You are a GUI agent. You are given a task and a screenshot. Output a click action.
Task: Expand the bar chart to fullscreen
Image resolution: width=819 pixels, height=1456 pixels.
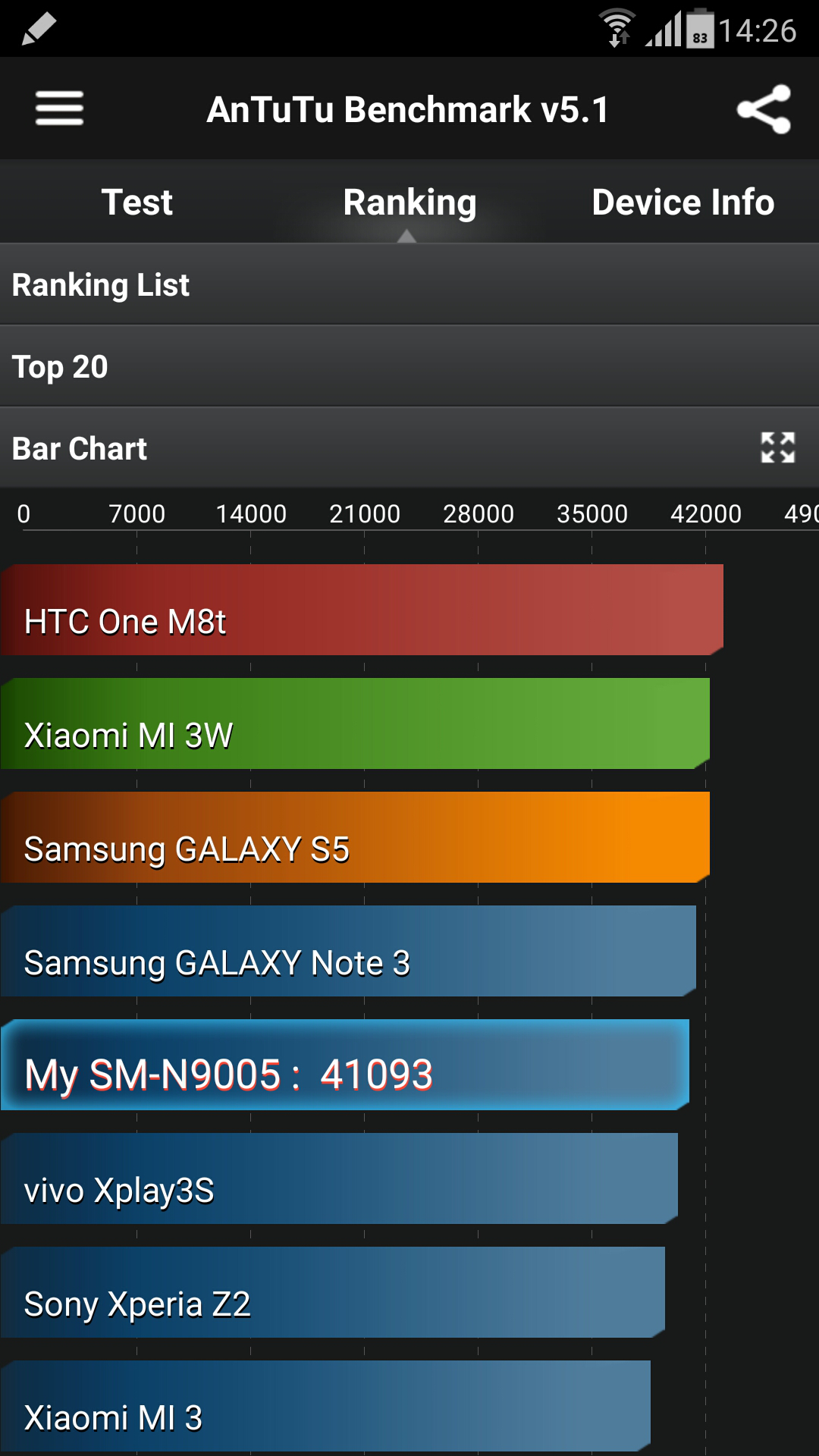(x=777, y=447)
